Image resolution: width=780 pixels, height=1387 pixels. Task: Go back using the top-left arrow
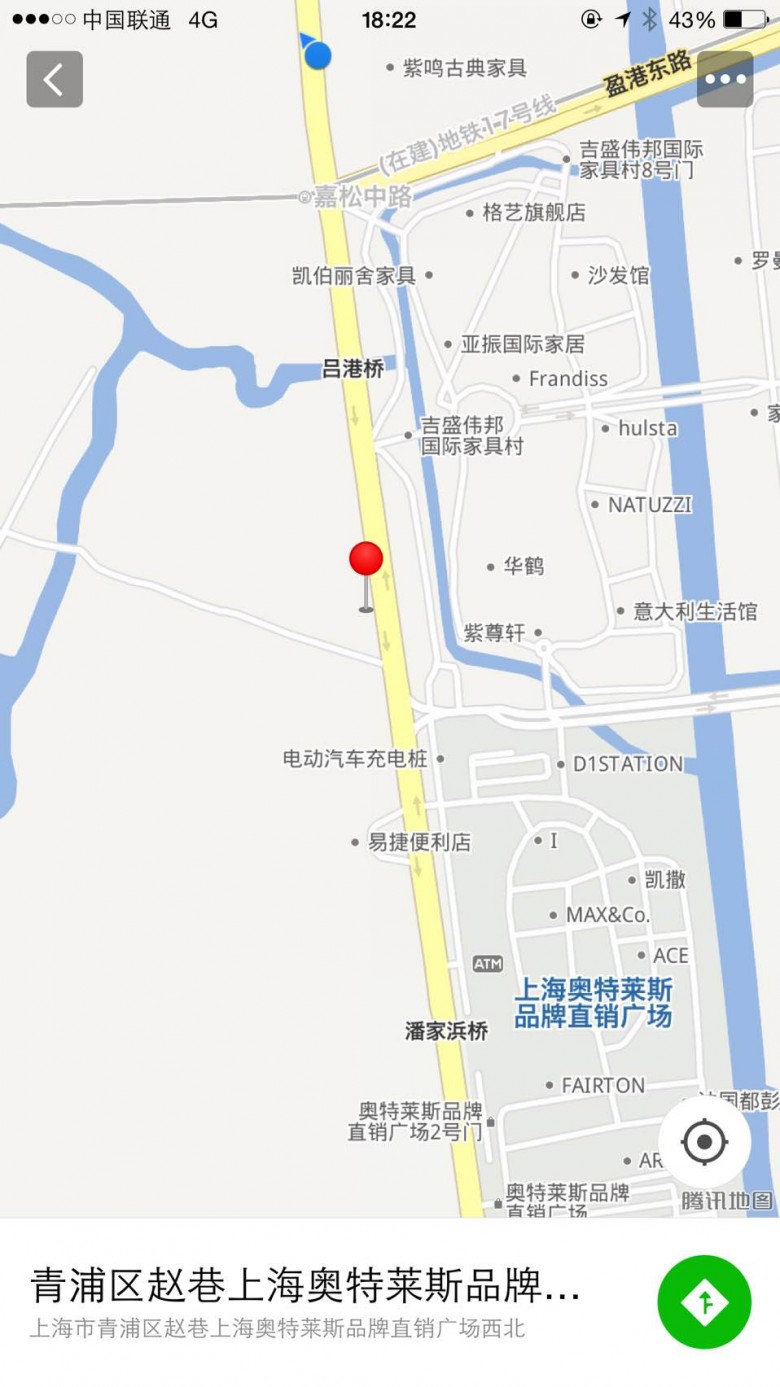(x=54, y=79)
